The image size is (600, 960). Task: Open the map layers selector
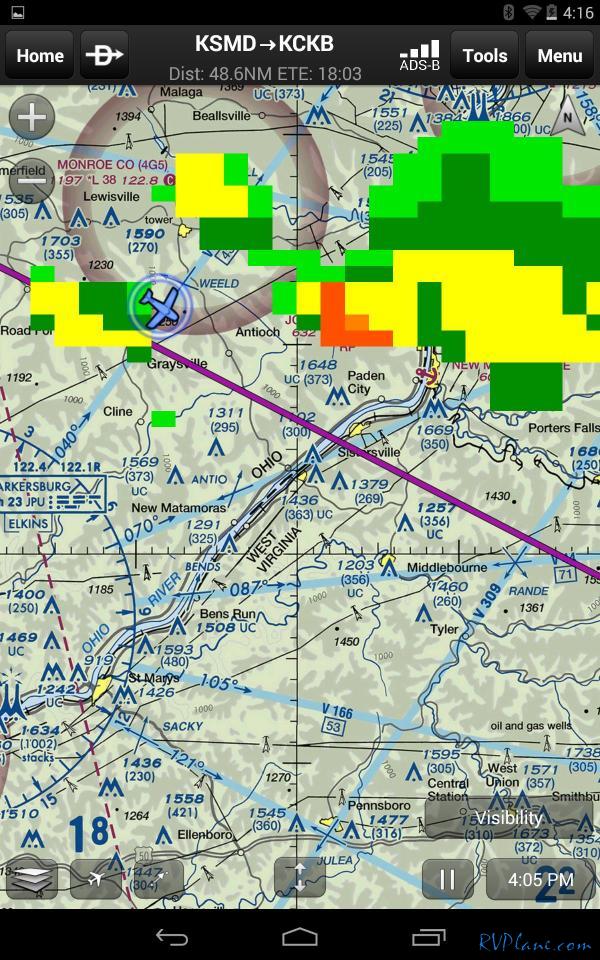[x=32, y=879]
